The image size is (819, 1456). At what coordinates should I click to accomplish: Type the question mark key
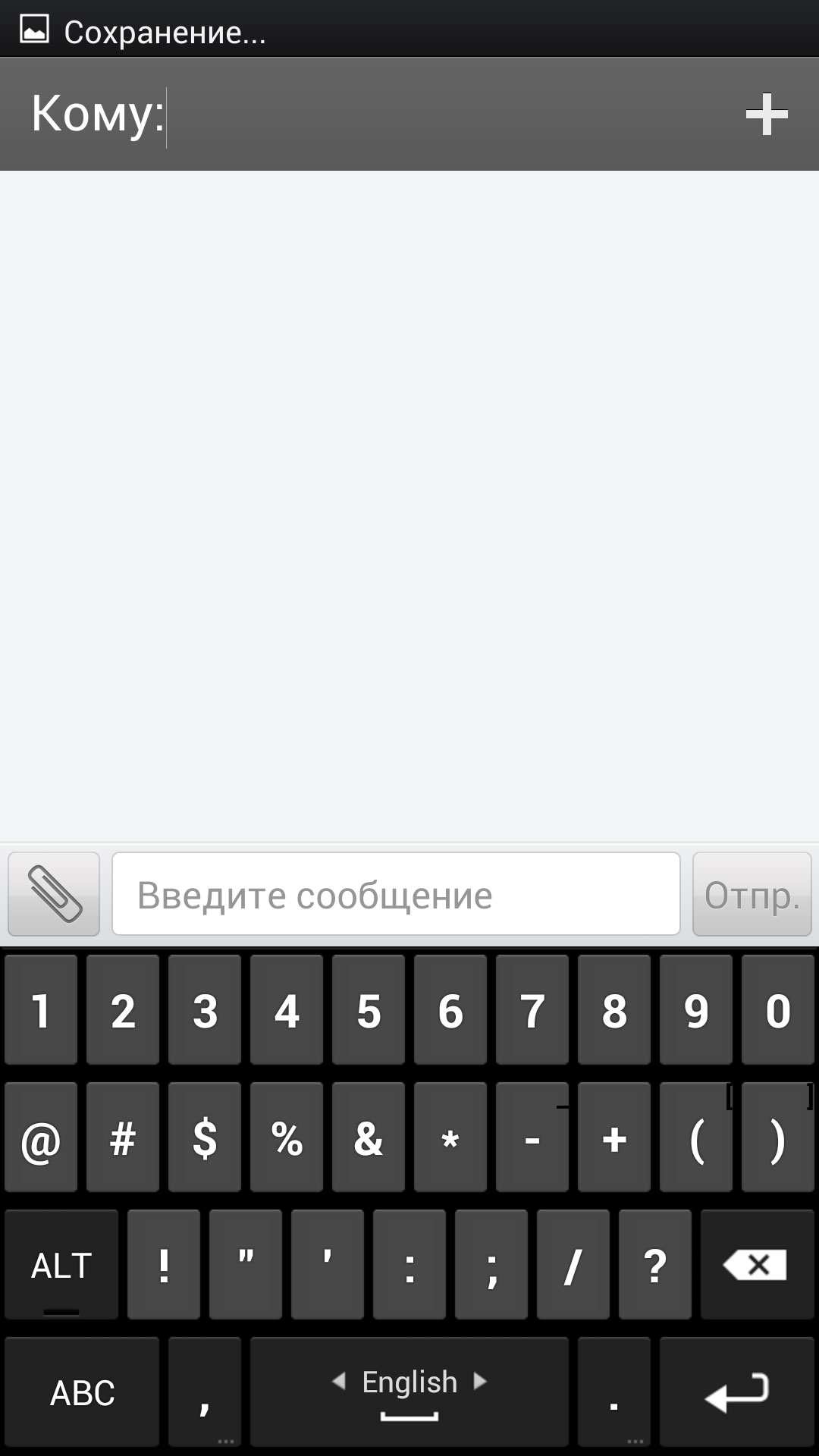[655, 1265]
